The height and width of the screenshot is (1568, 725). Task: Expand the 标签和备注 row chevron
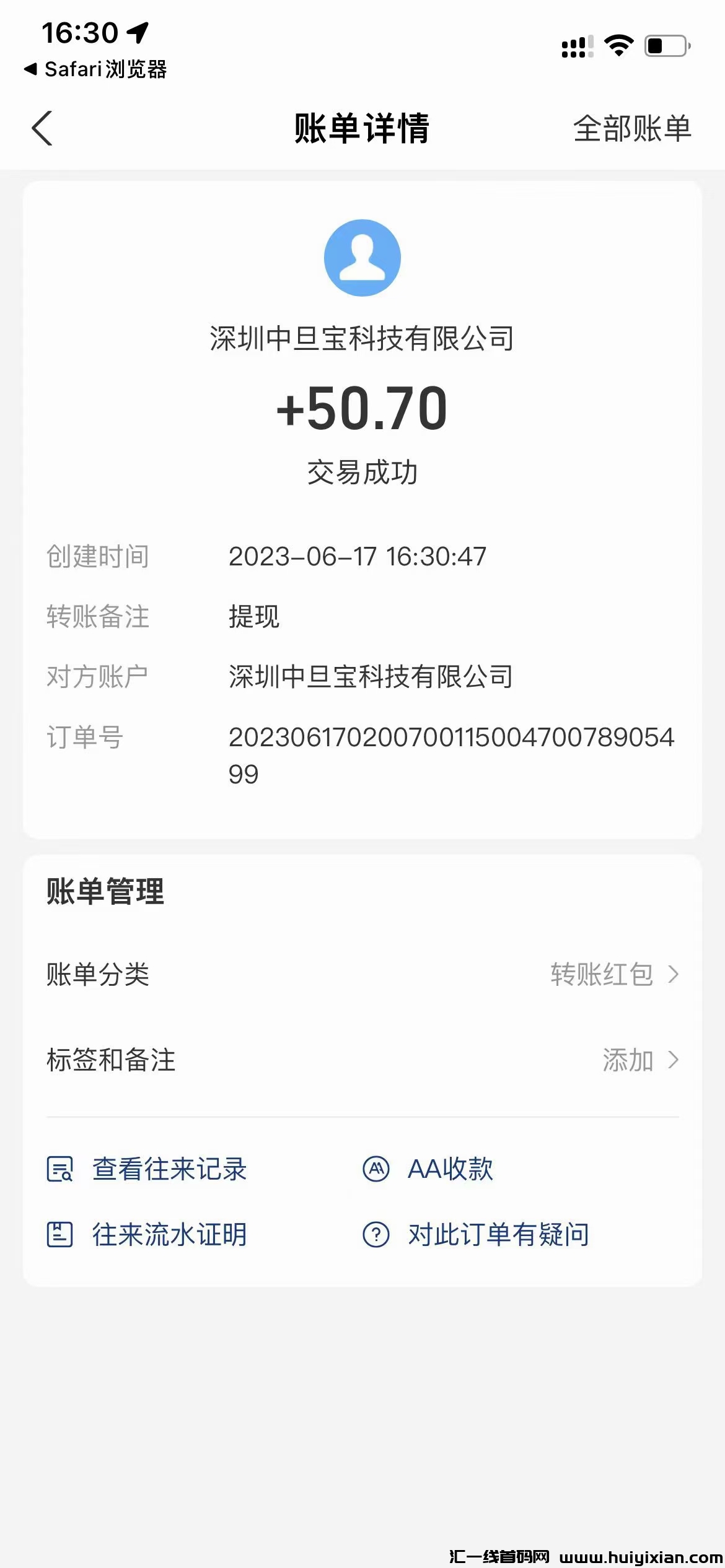[x=675, y=1060]
